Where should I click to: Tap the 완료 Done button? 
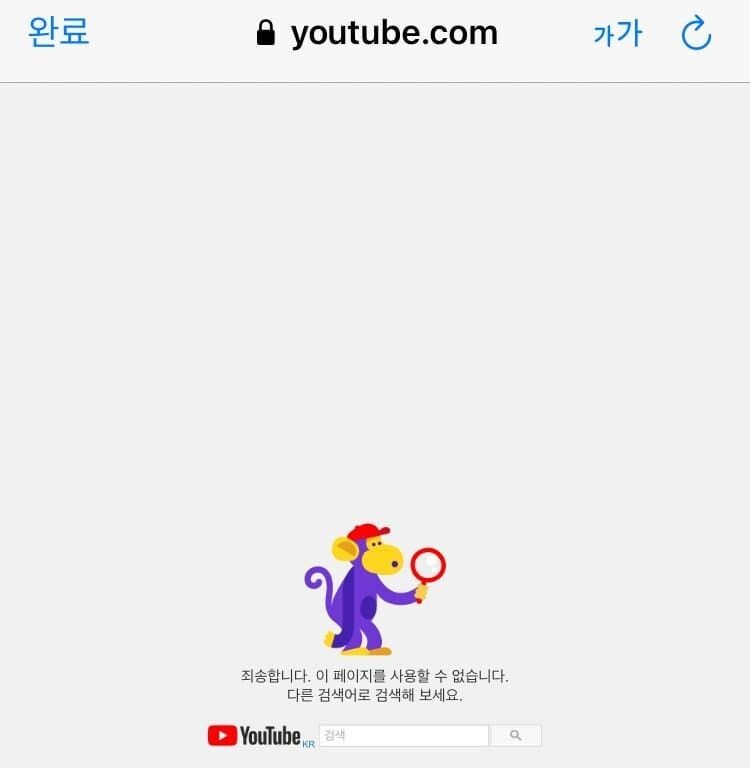coord(57,31)
